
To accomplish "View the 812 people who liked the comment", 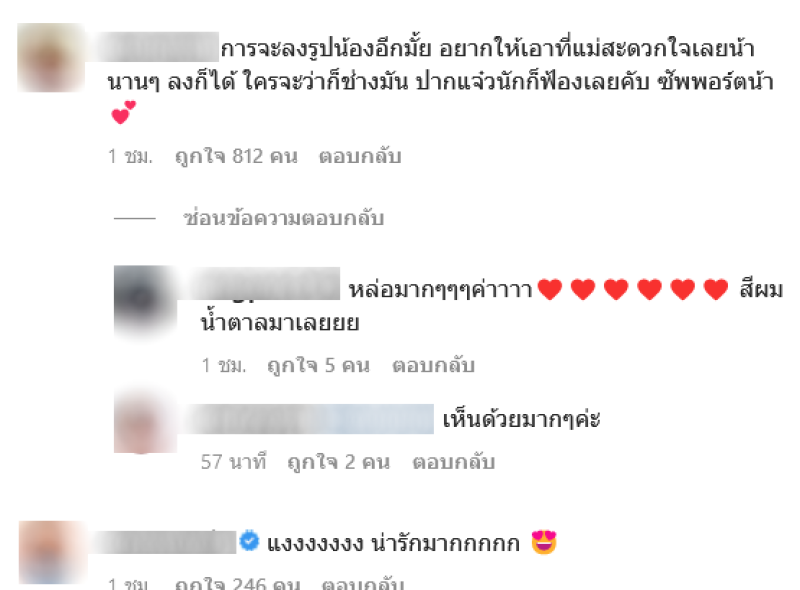I will [x=237, y=157].
